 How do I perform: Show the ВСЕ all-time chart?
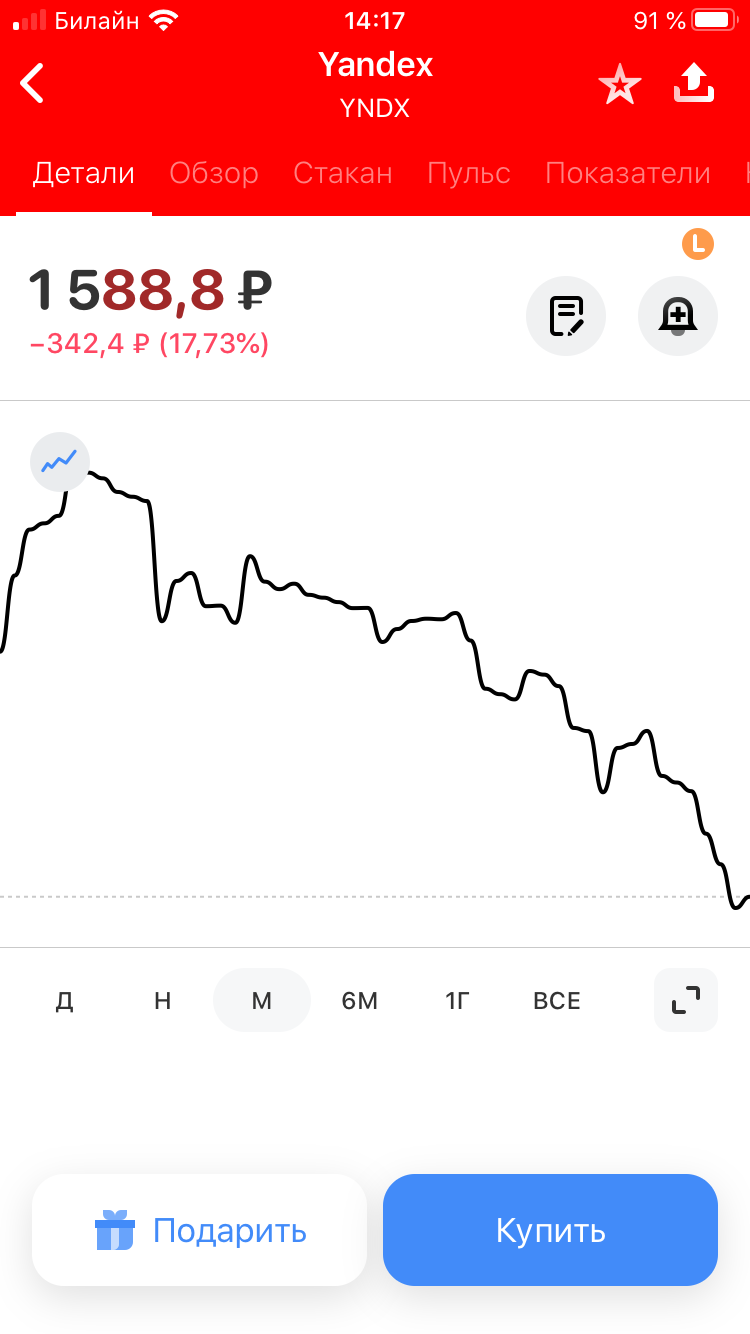coord(557,1000)
